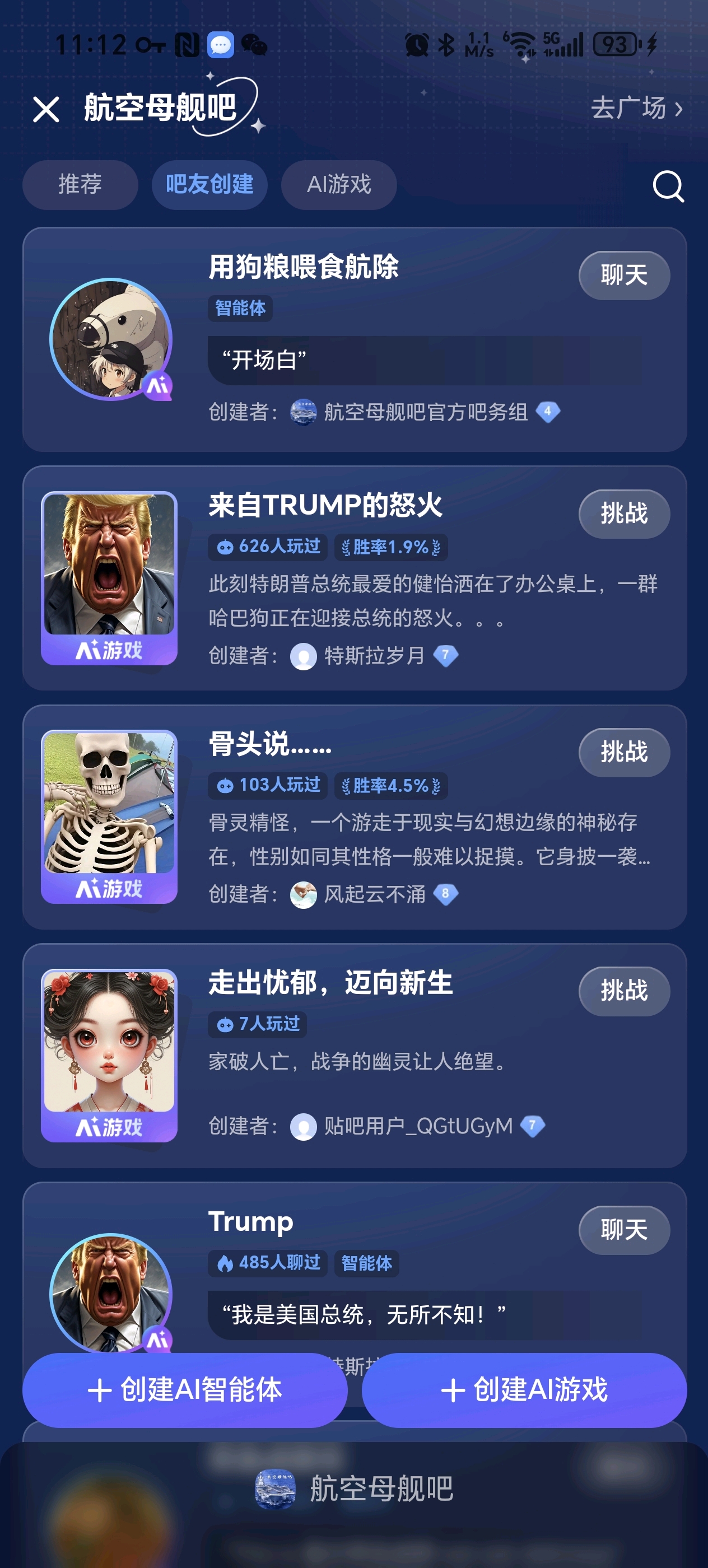
Task: View creator 航空母舰吧官方吧务组's profile
Action: (x=425, y=412)
